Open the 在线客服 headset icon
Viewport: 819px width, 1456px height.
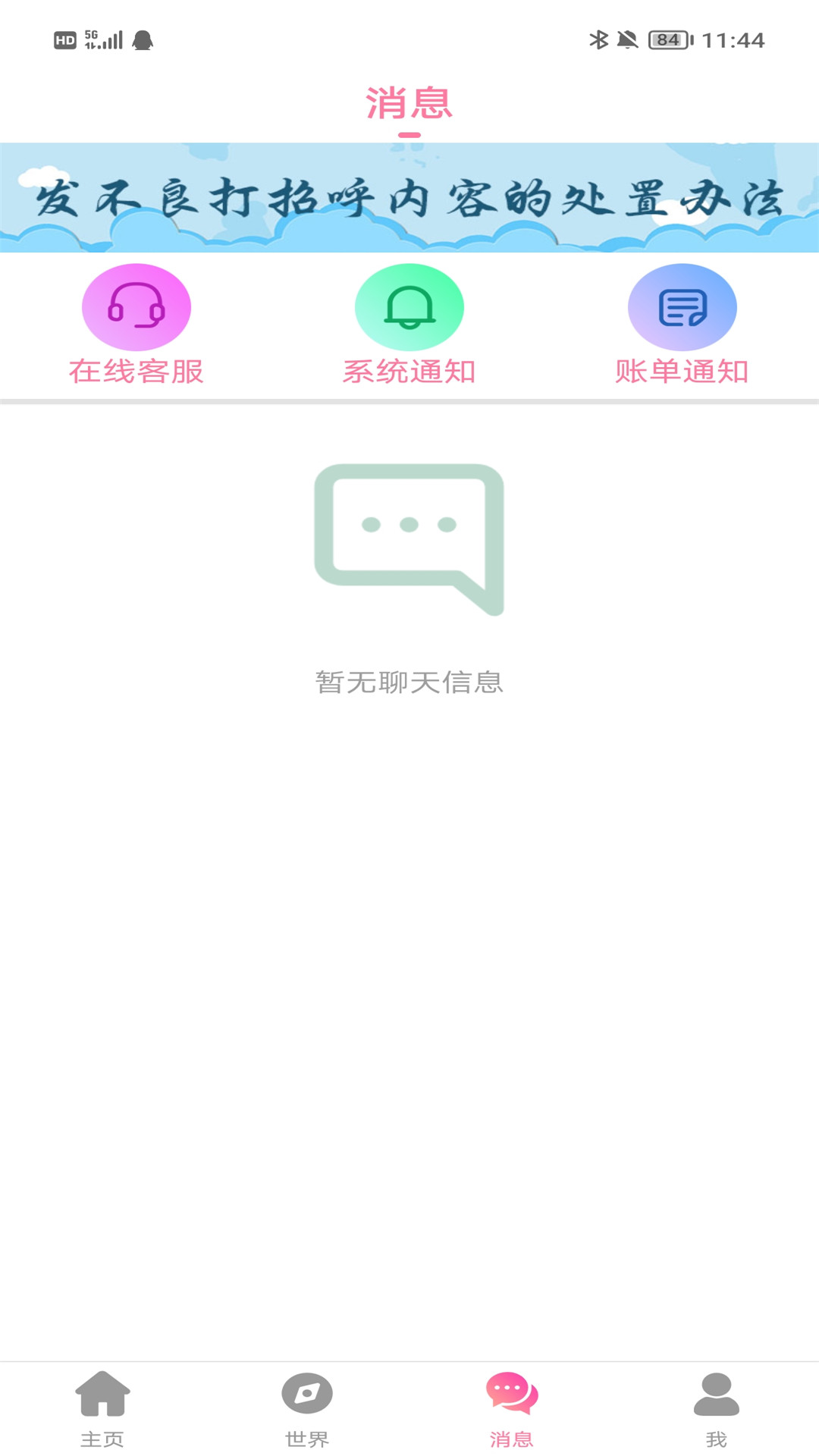coord(136,307)
